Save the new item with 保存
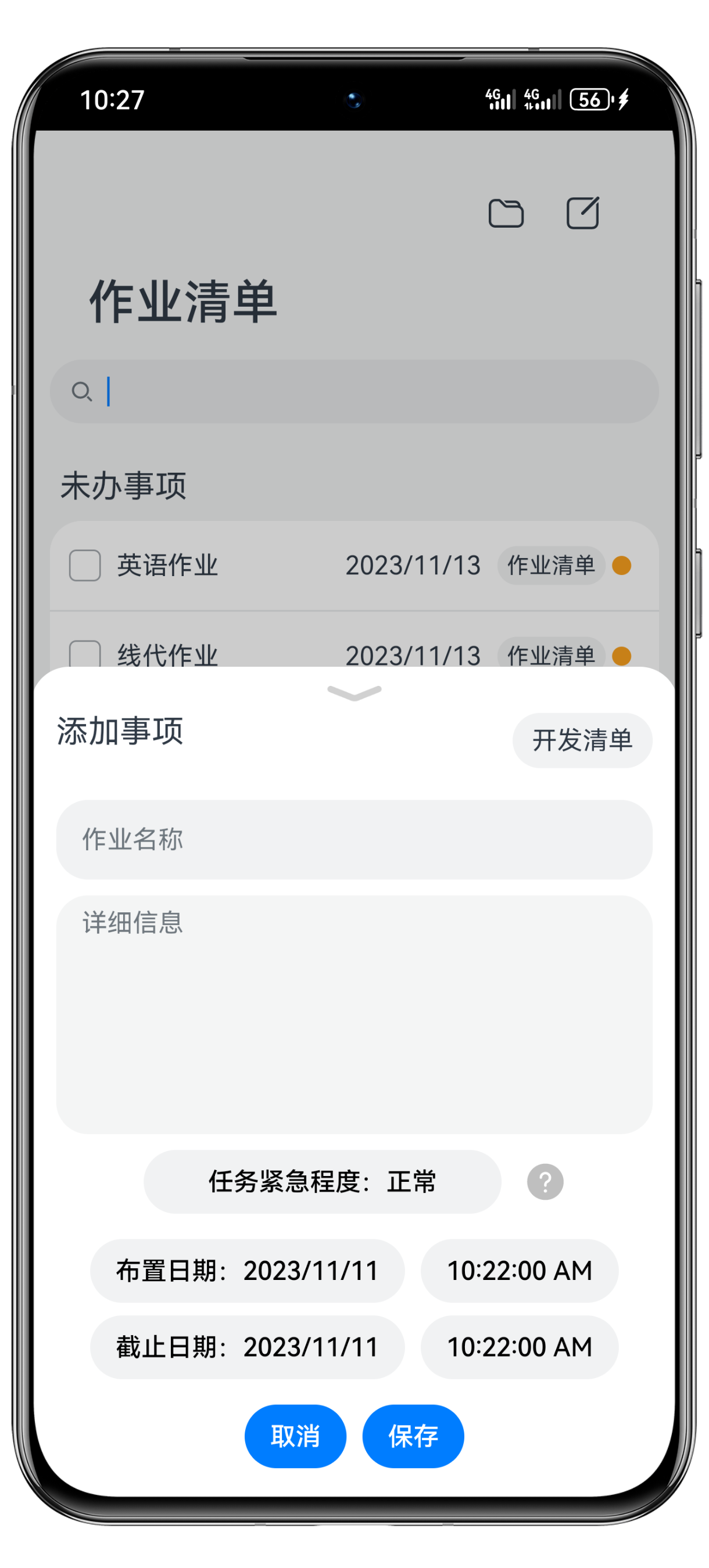Image resolution: width=709 pixels, height=1568 pixels. click(x=413, y=1436)
